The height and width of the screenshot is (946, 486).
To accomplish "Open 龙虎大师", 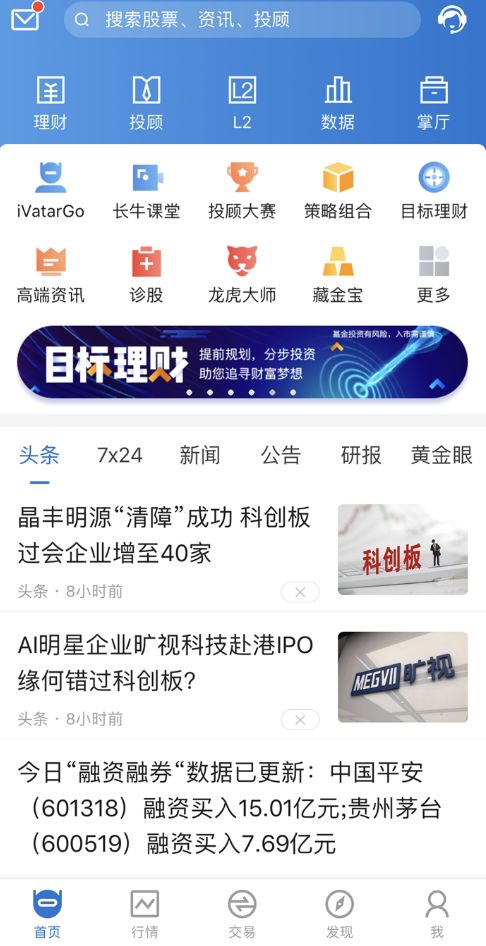I will point(242,275).
